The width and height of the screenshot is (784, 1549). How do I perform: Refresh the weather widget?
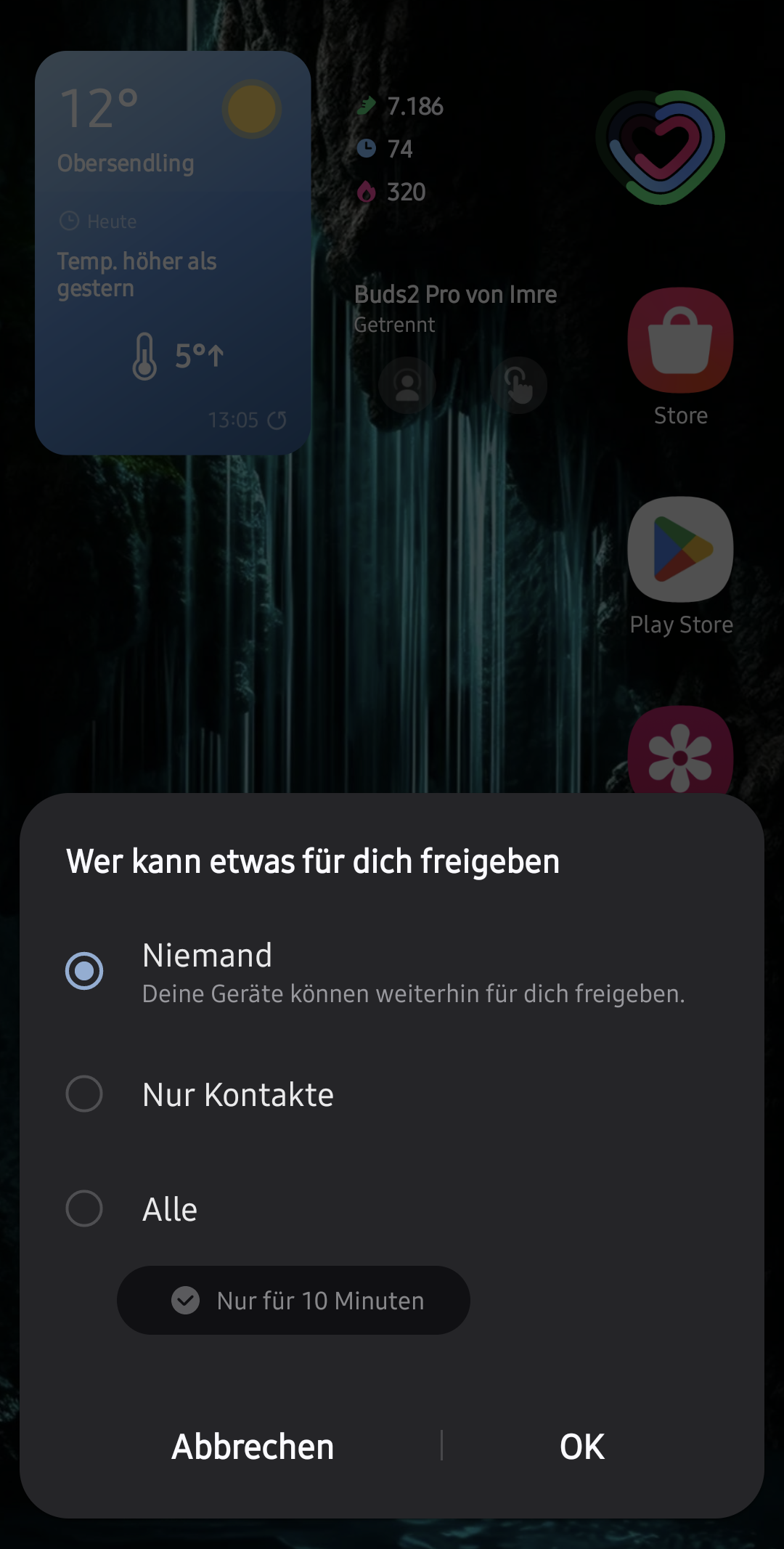tap(278, 419)
